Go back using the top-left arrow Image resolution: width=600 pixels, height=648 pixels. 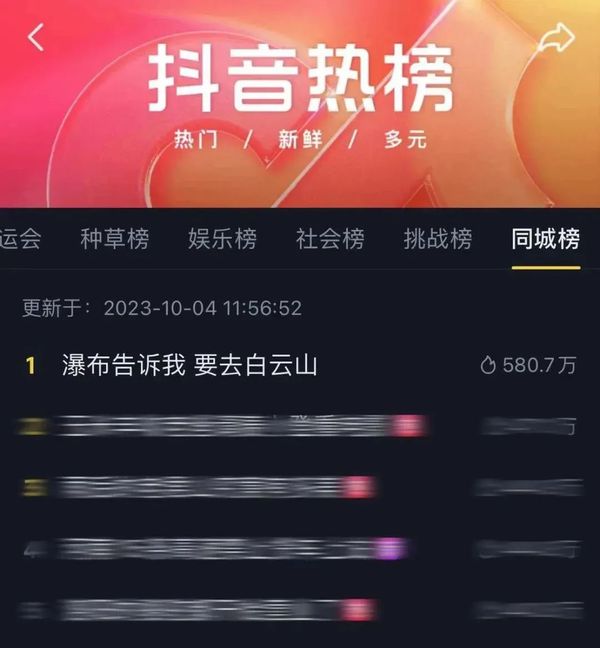[x=36, y=37]
